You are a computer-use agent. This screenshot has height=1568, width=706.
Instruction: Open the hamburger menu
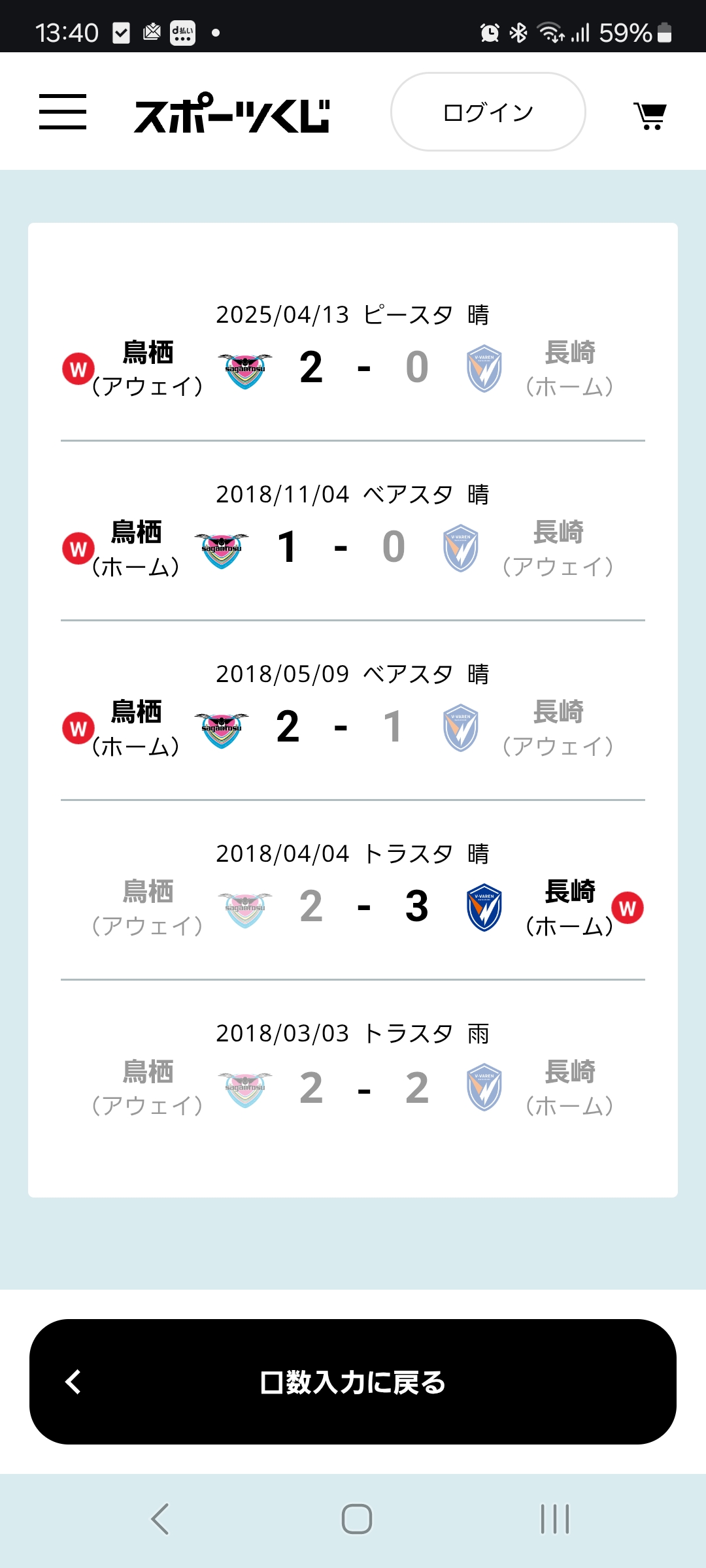point(63,112)
